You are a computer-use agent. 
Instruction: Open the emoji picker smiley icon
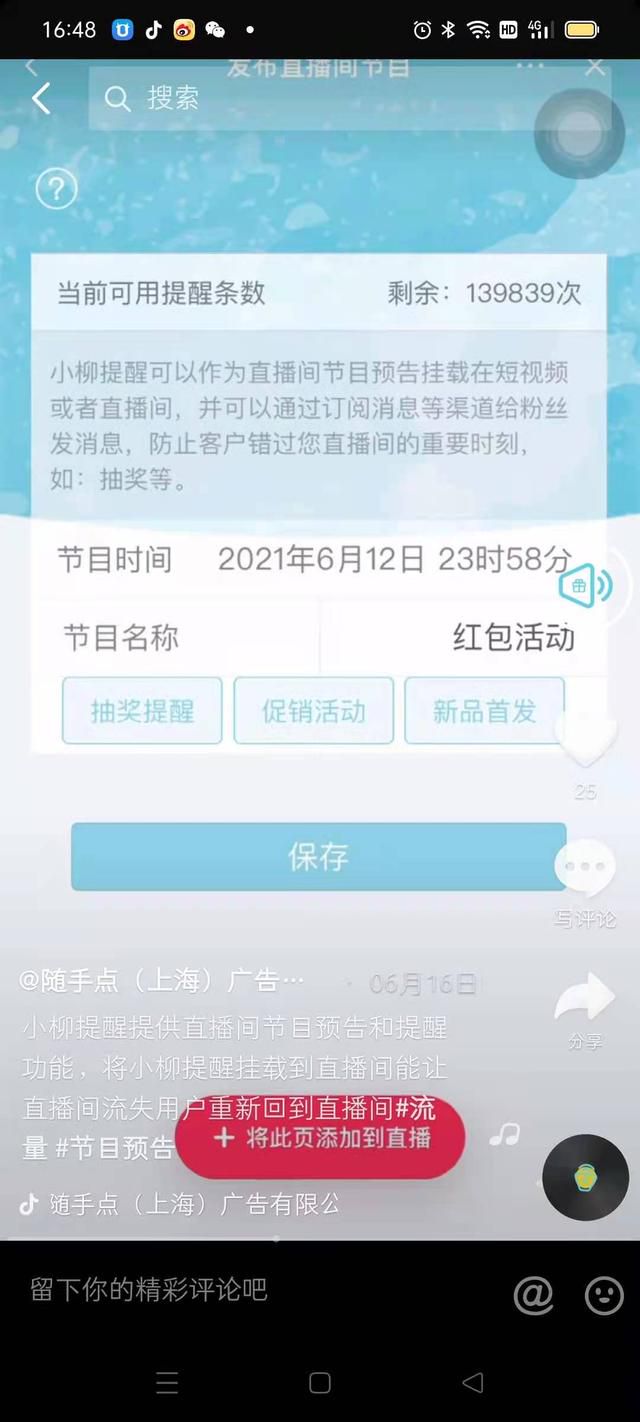604,1296
